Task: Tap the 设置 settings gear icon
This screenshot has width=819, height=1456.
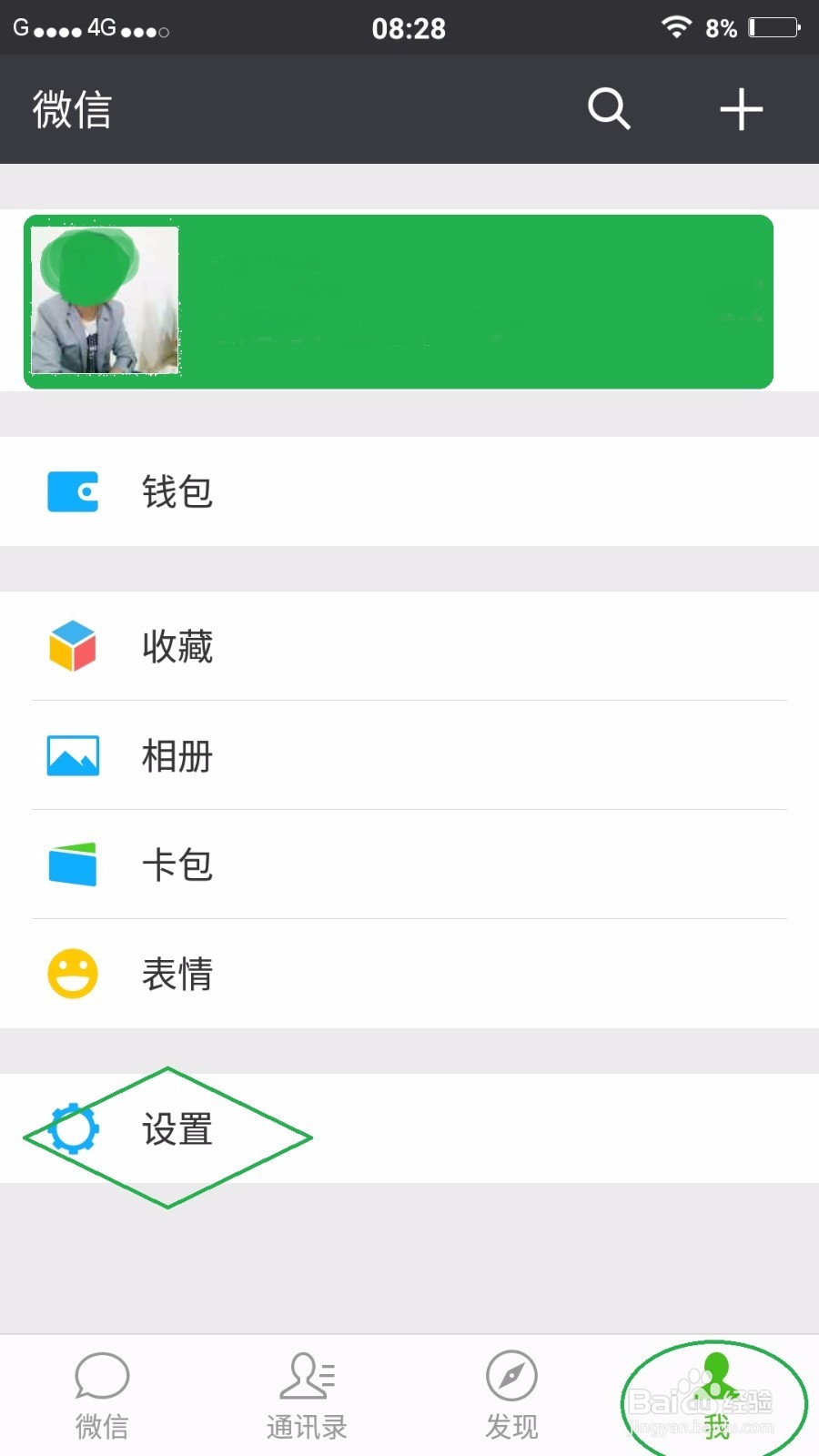Action: click(x=73, y=1128)
